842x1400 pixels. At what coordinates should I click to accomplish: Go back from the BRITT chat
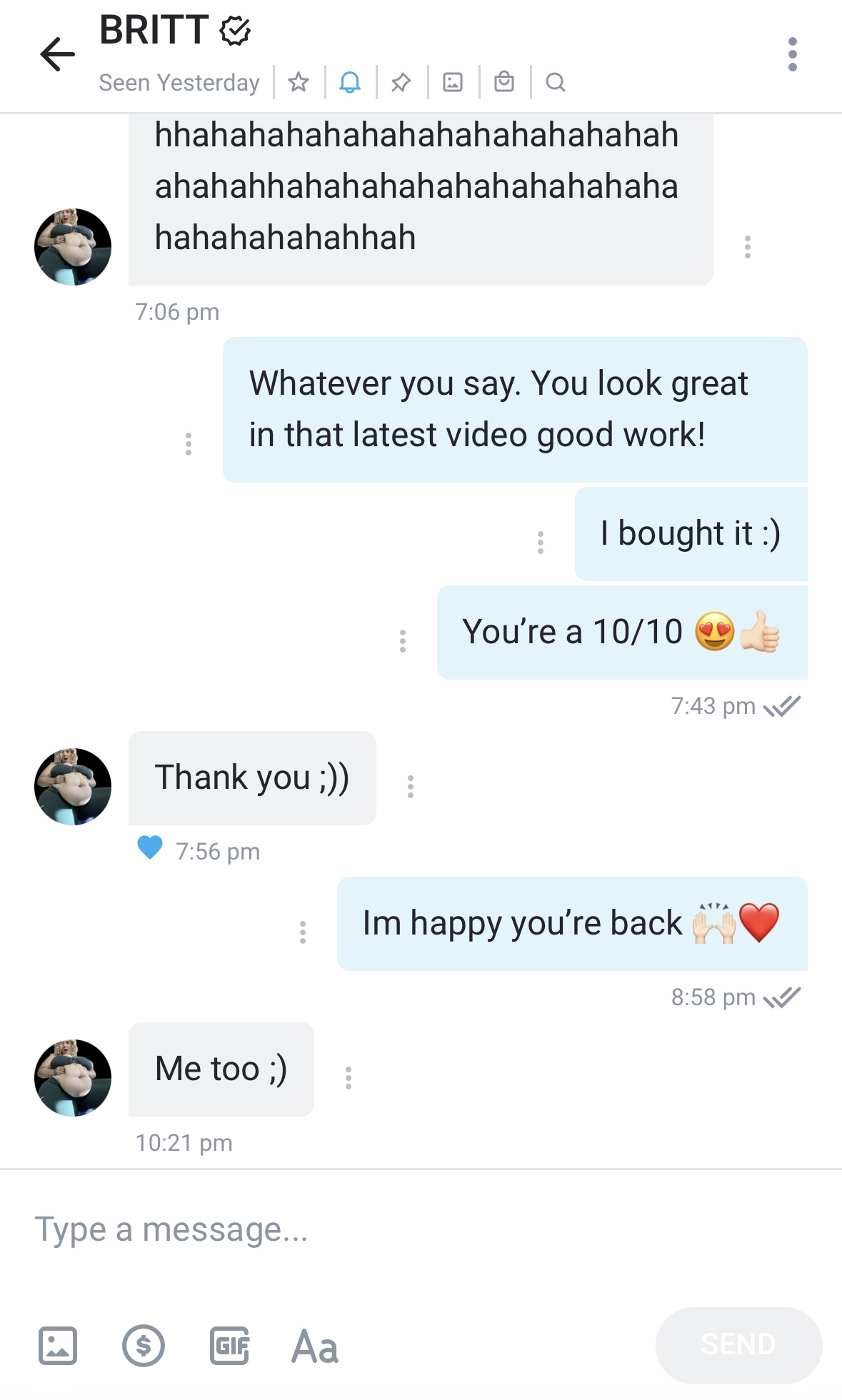point(57,54)
